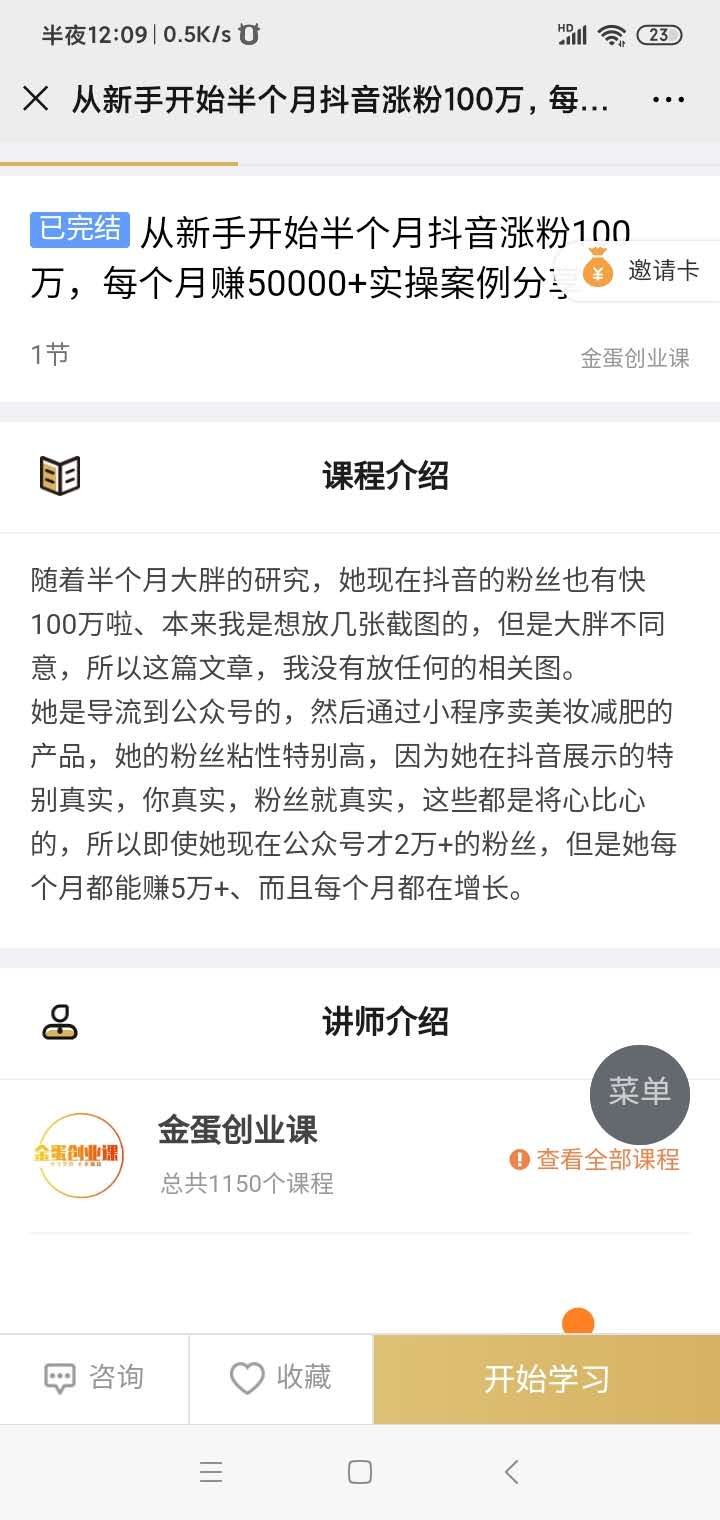Tap the floating 菜单 menu button

tap(639, 1093)
